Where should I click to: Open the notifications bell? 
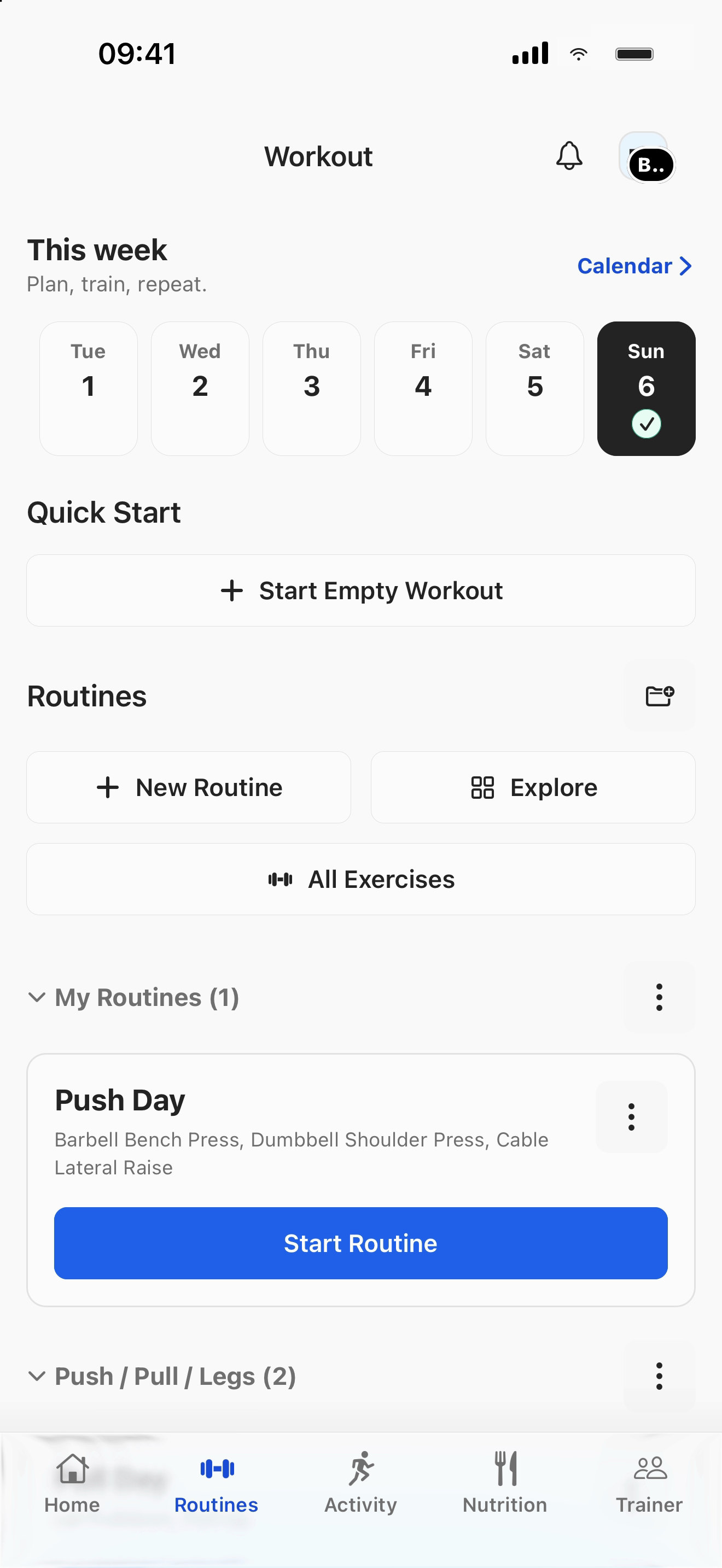pos(569,156)
